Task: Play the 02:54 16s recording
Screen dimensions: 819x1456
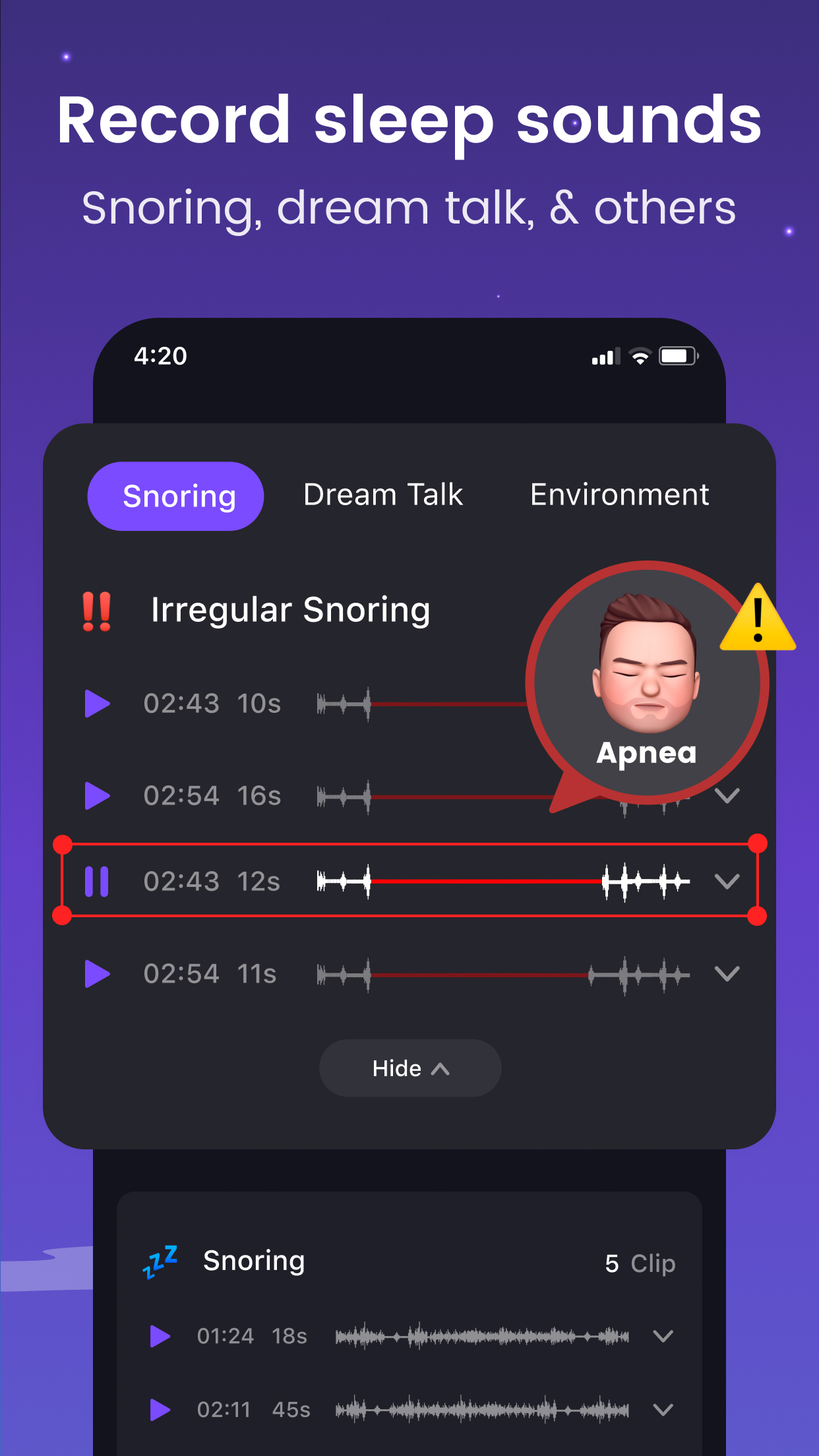Action: click(x=97, y=796)
